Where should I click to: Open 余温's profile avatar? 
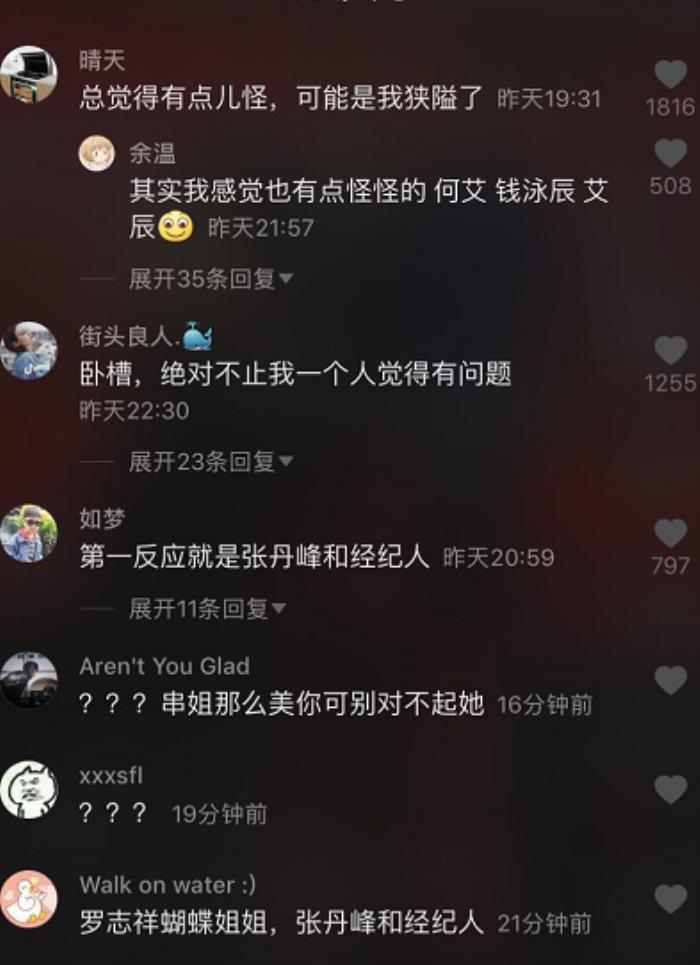pyautogui.click(x=97, y=153)
